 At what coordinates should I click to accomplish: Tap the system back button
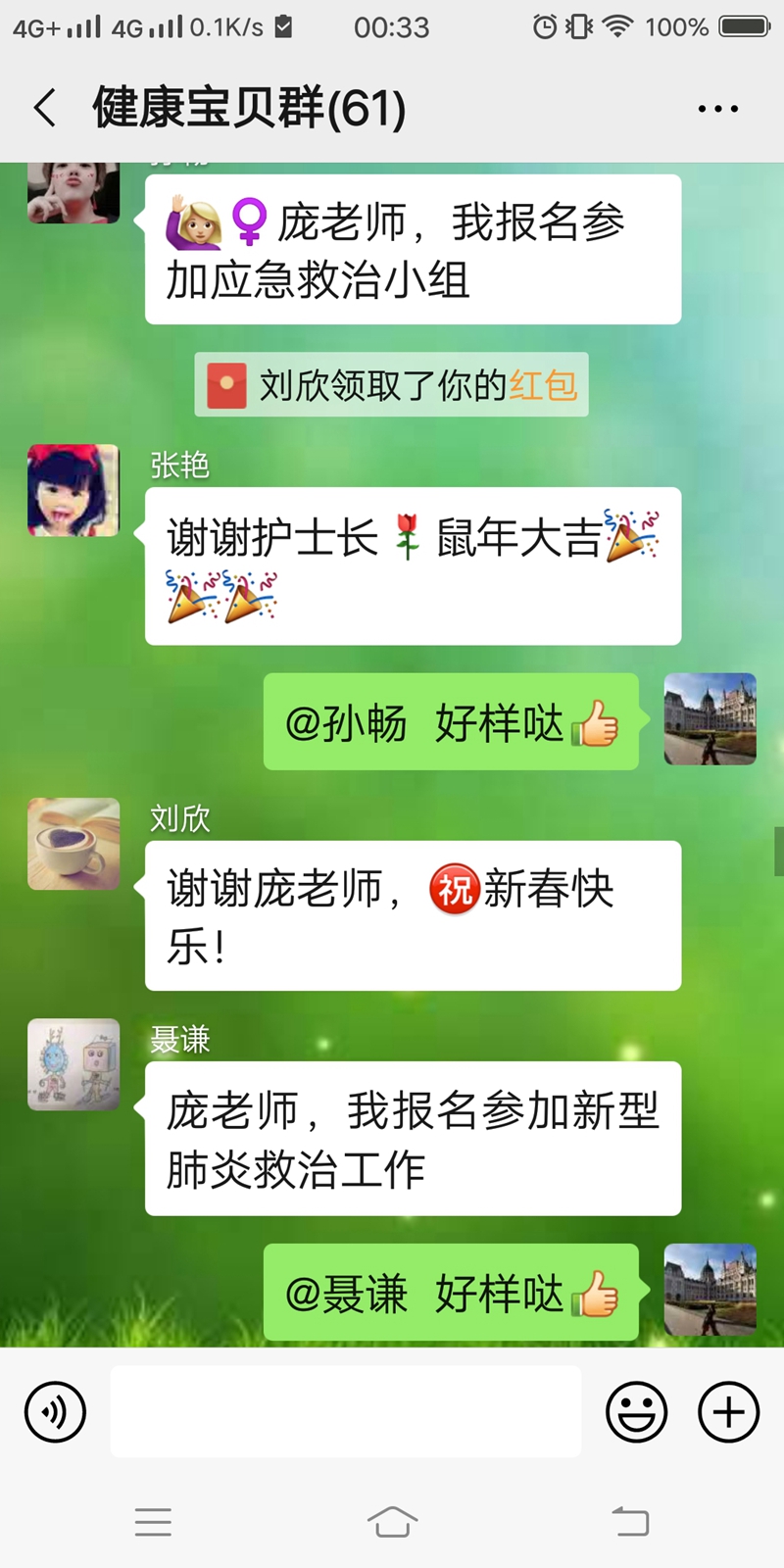pos(630,1522)
